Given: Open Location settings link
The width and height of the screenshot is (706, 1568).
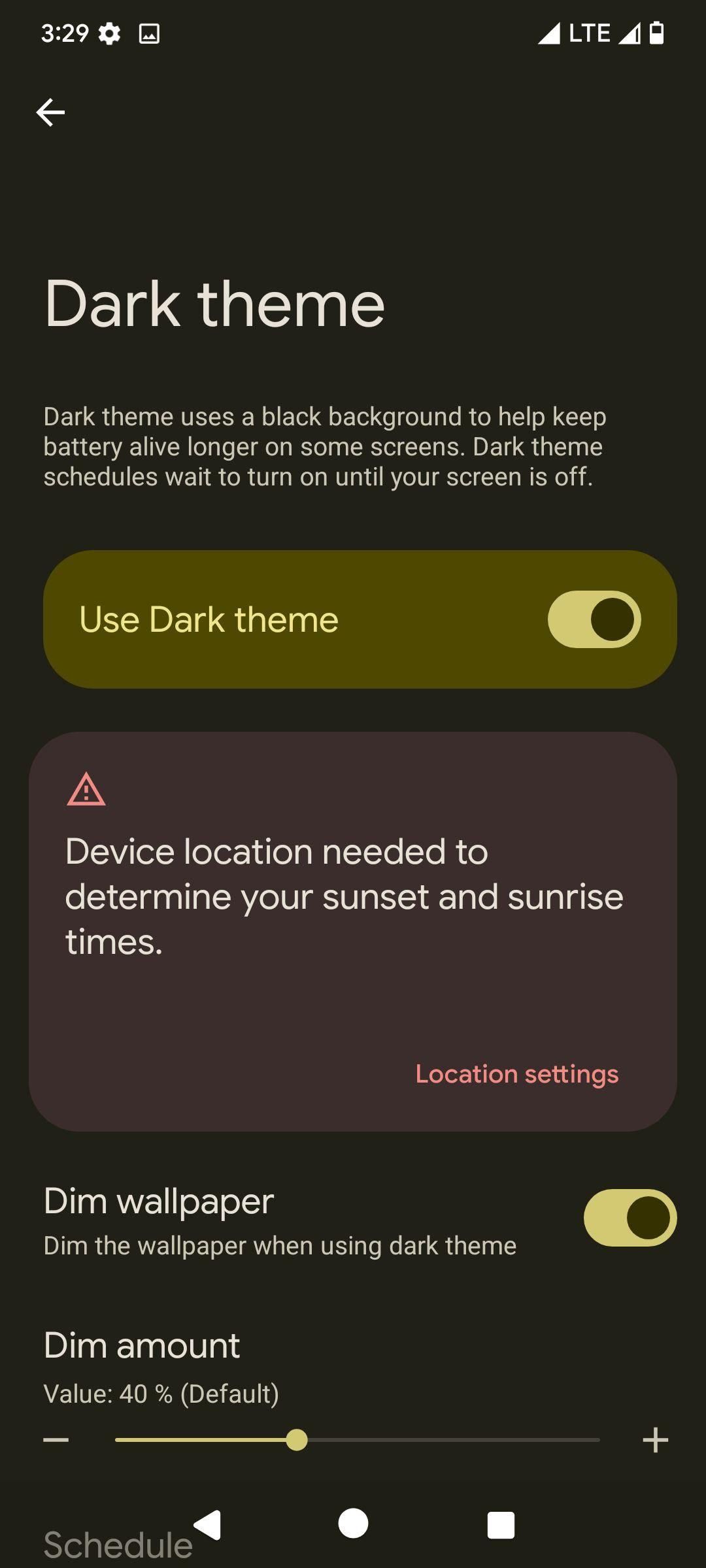Looking at the screenshot, I should 516,1074.
